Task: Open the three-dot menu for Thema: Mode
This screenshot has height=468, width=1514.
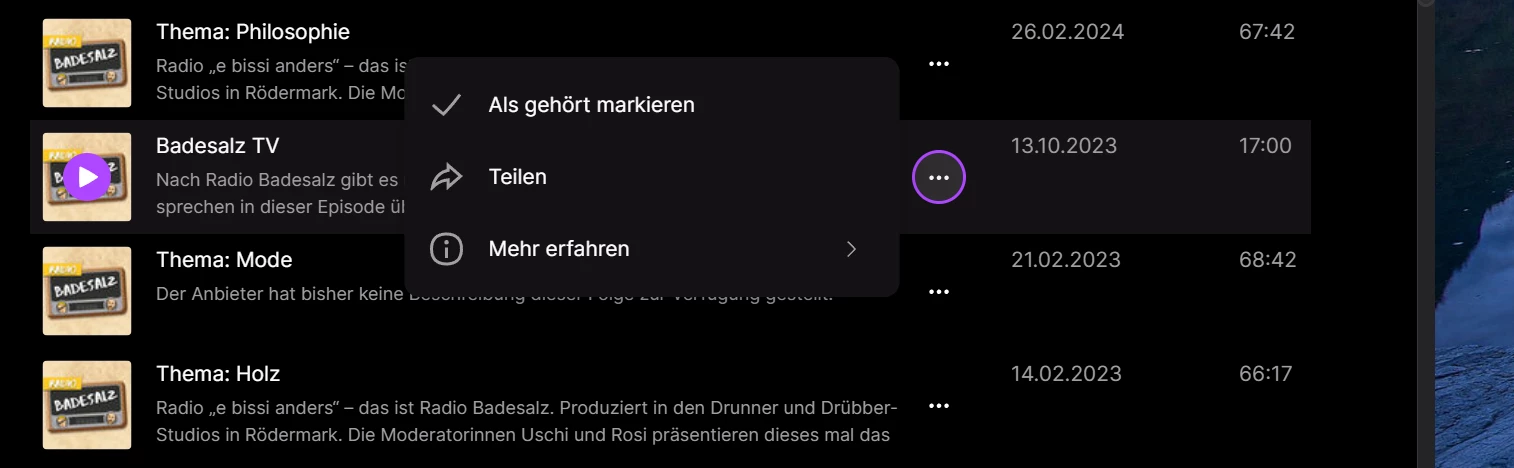Action: click(938, 292)
